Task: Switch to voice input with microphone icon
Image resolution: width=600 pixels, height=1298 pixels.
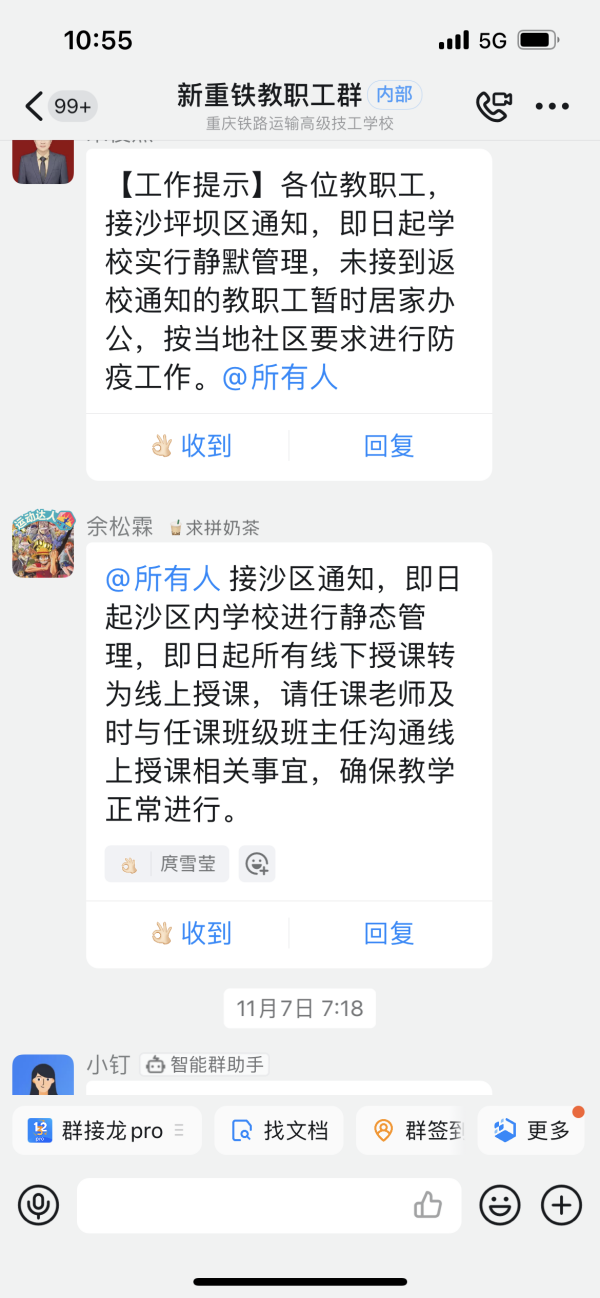Action: pos(39,1205)
